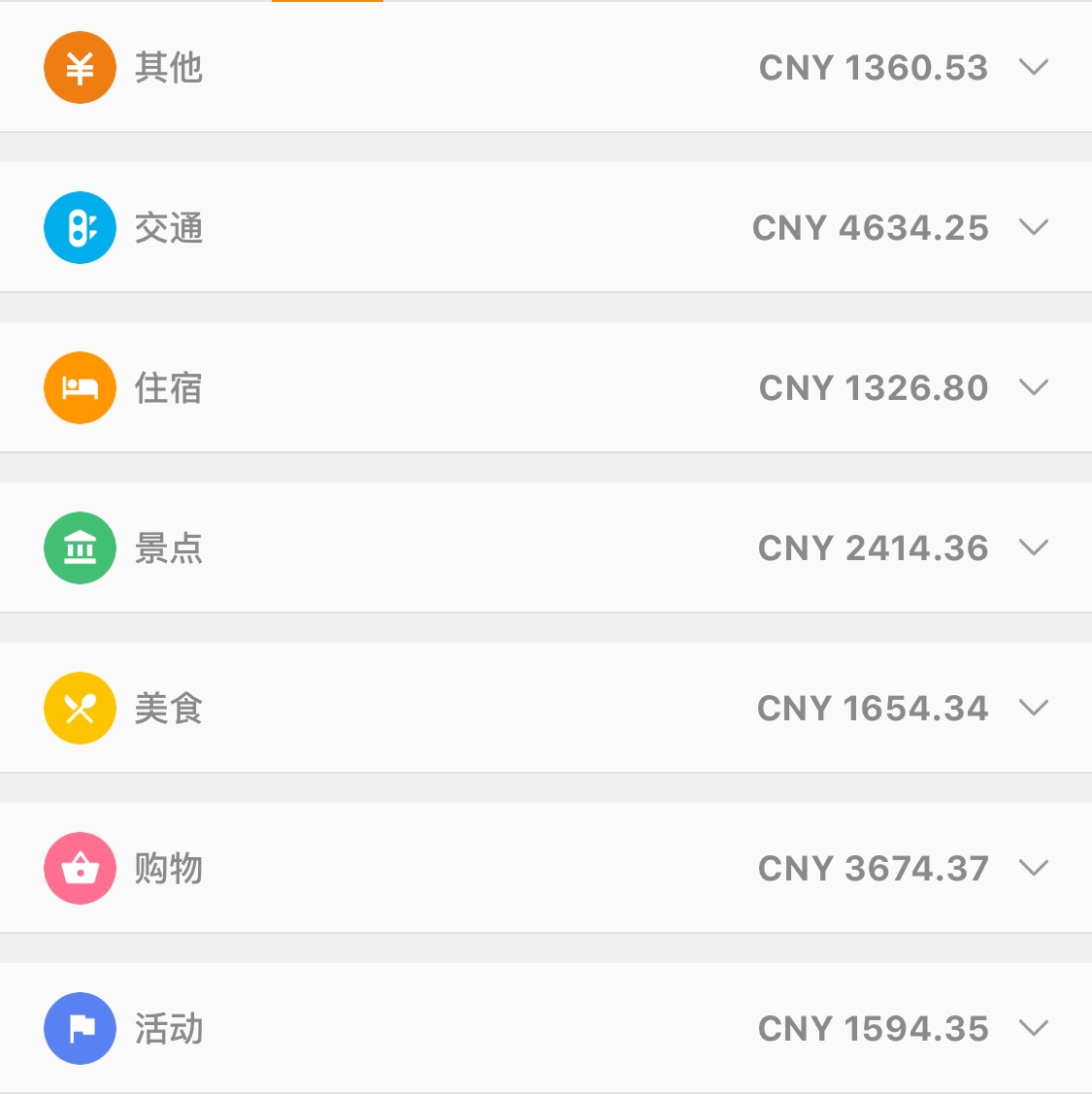
Task: Expand the 活动 expense list
Action: [1035, 1028]
